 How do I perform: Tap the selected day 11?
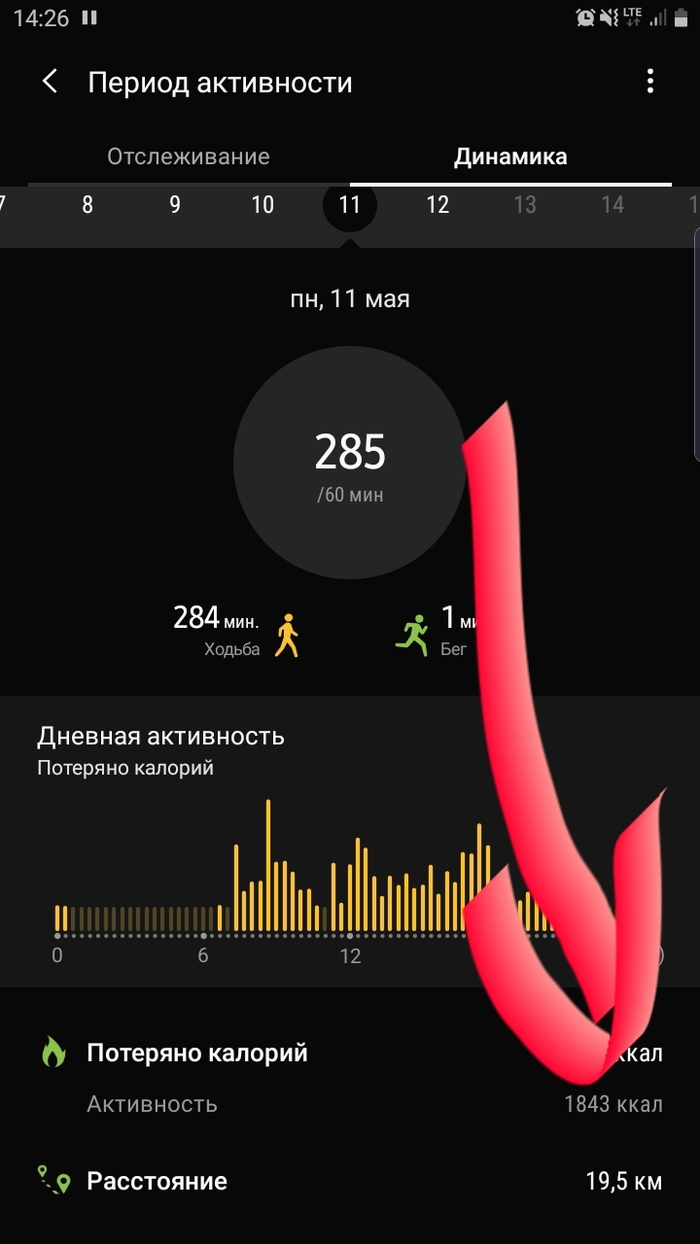pyautogui.click(x=349, y=205)
